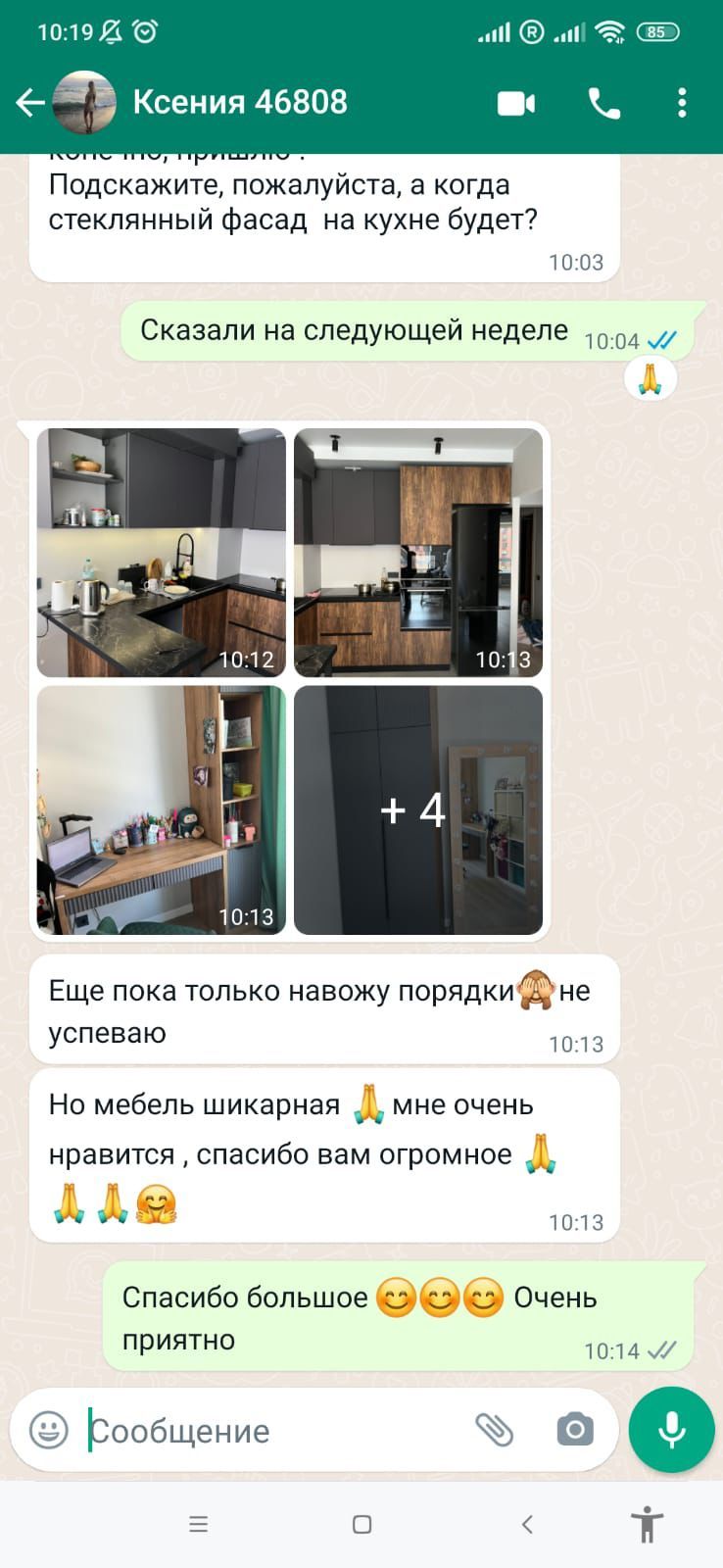Go back to the chat list
The width and height of the screenshot is (723, 1568).
[29, 103]
